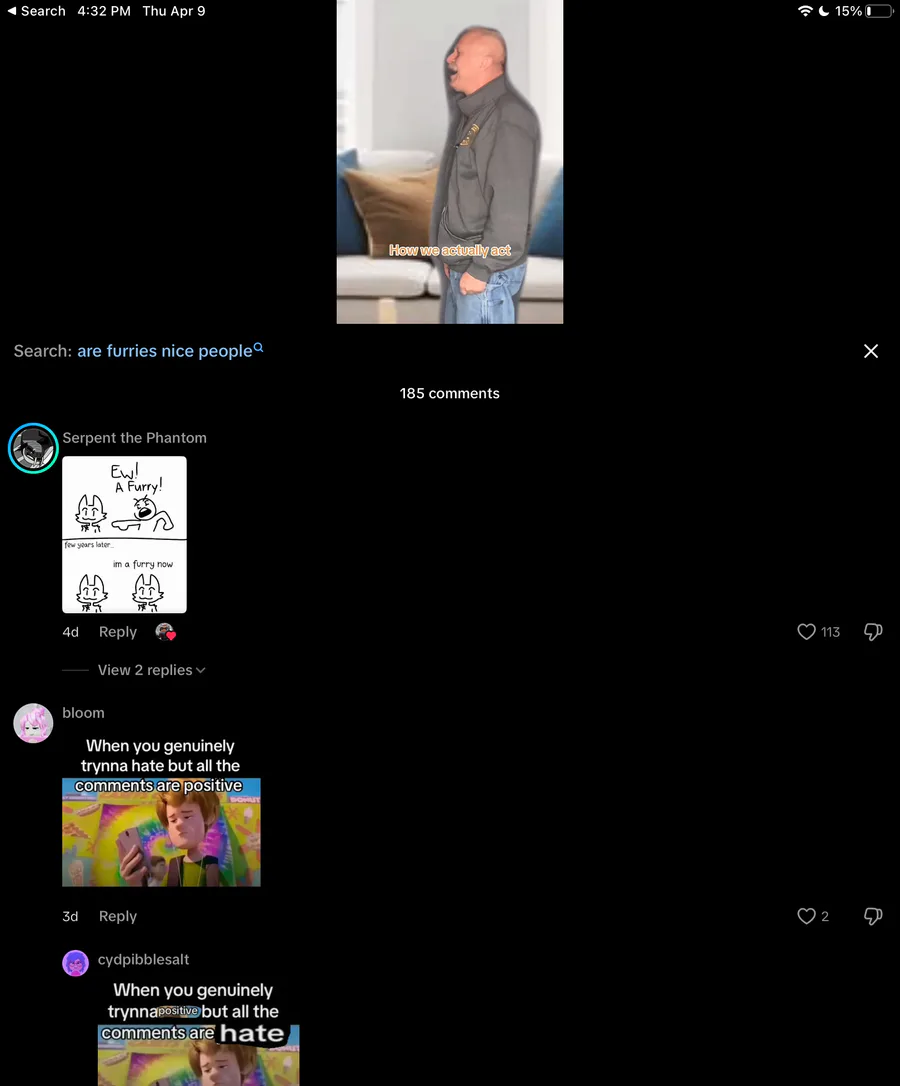Close the comments panel
Viewport: 900px width, 1086px height.
[x=871, y=351]
